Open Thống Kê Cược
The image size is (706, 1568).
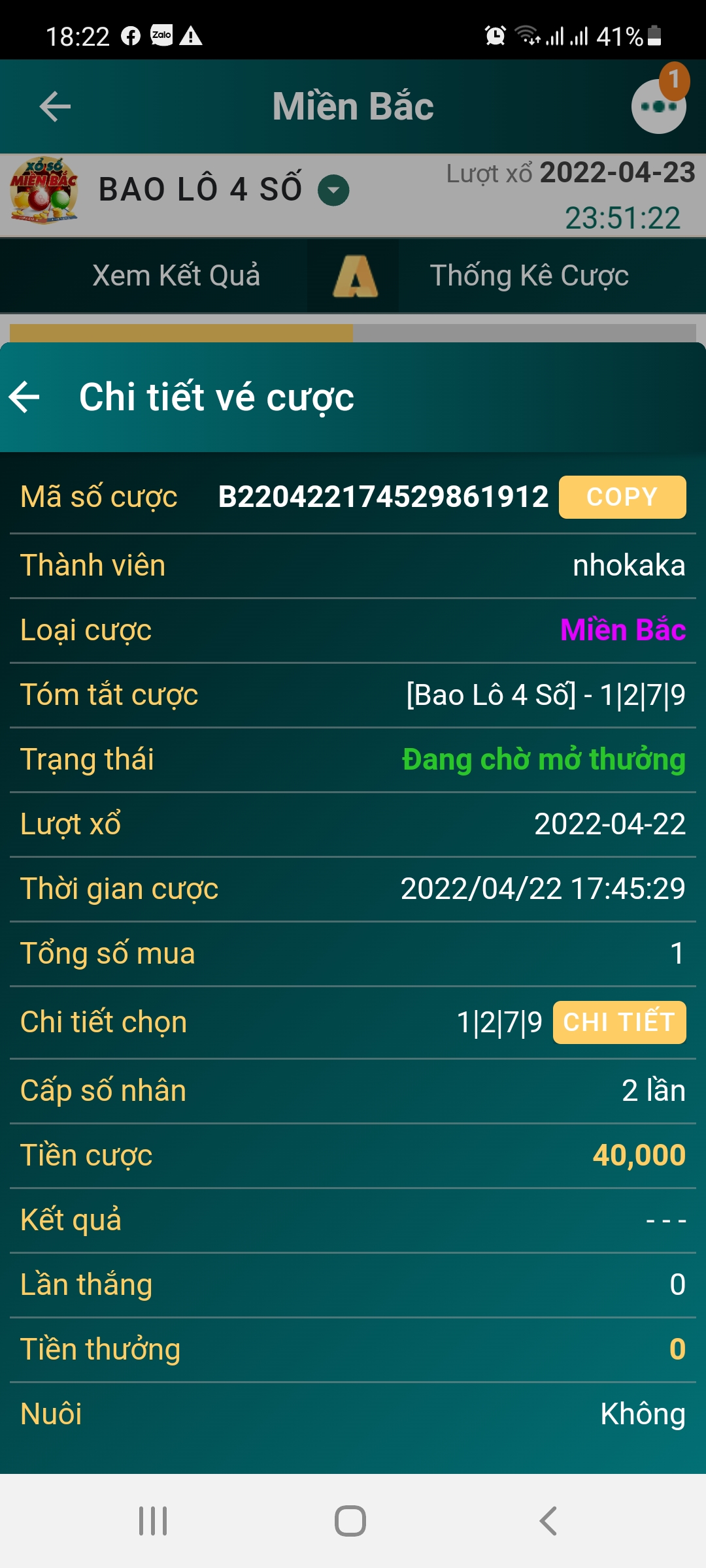(x=529, y=275)
